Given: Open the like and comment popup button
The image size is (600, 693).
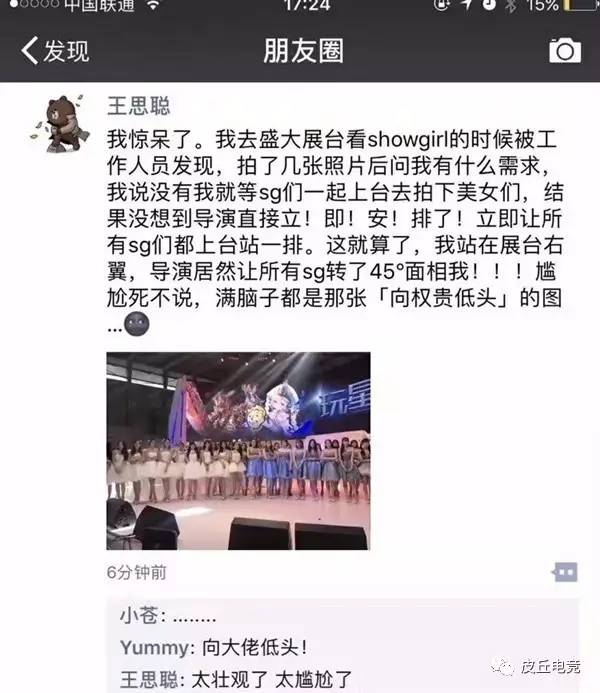Looking at the screenshot, I should pos(564,572).
